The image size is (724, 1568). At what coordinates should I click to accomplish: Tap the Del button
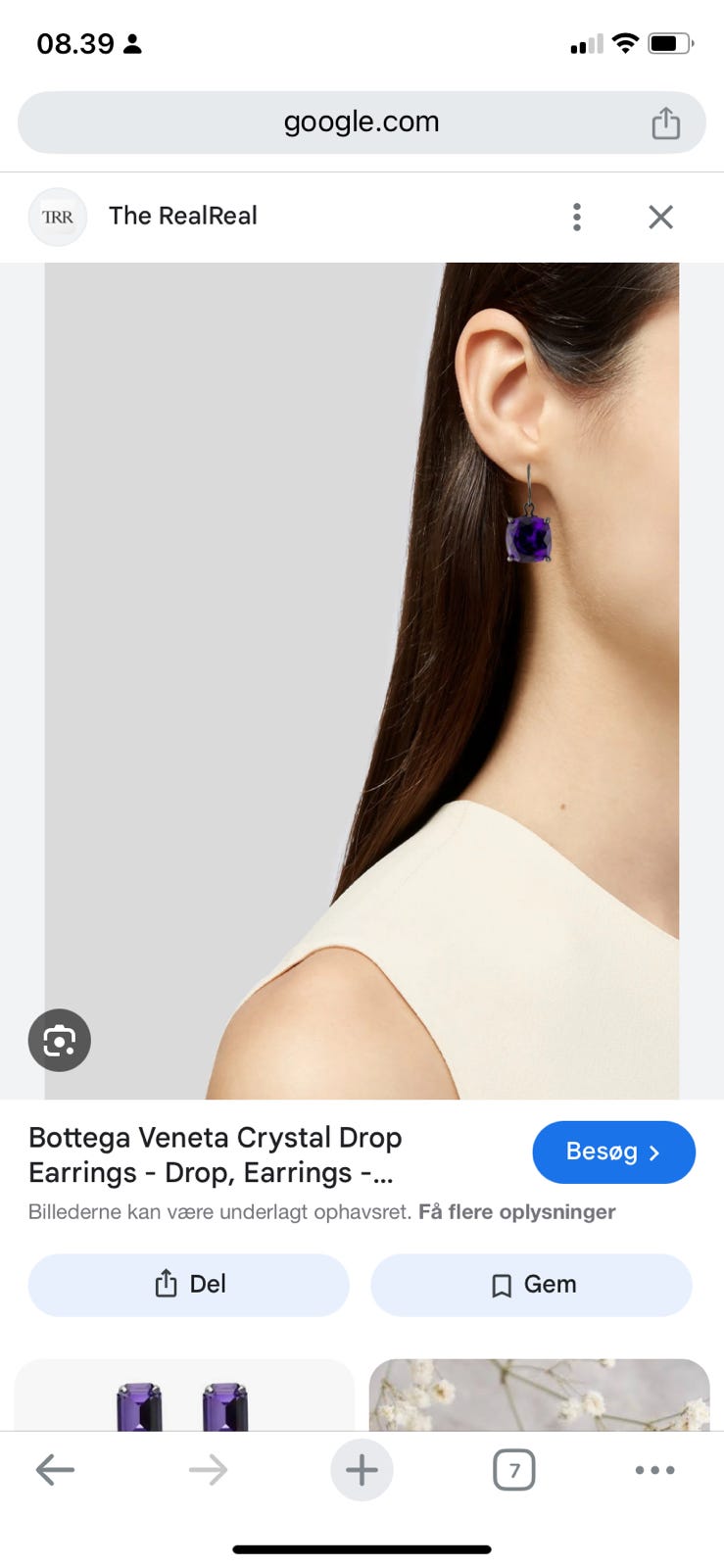[189, 1285]
